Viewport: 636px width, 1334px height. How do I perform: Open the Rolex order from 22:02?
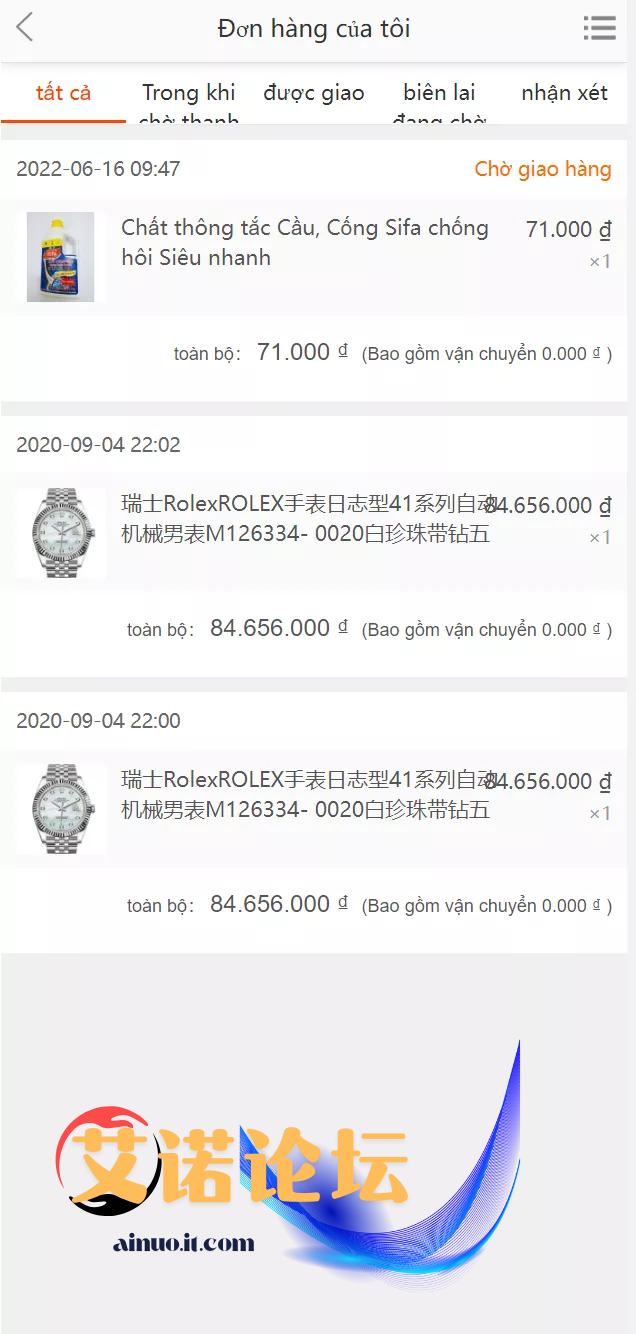point(305,519)
